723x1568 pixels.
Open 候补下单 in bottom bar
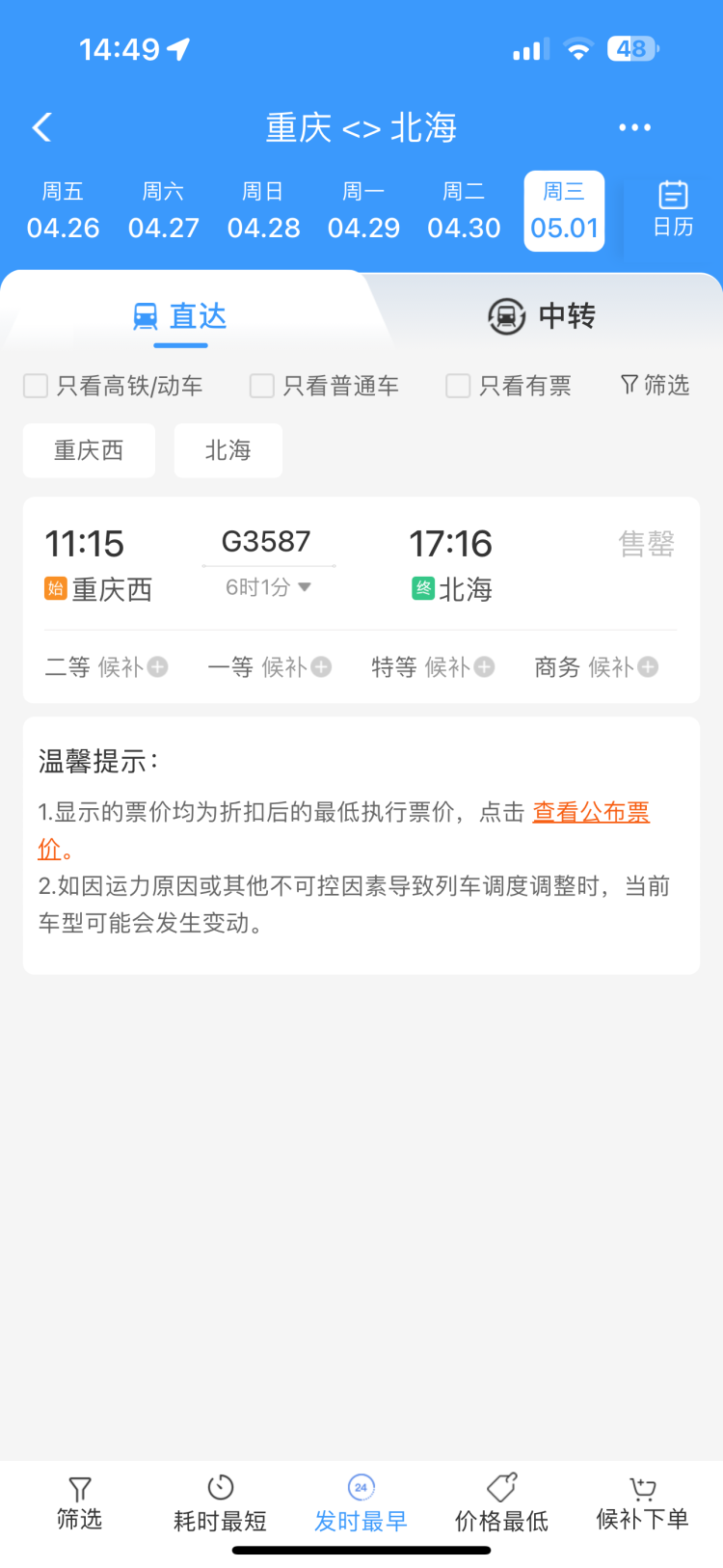[x=642, y=1502]
